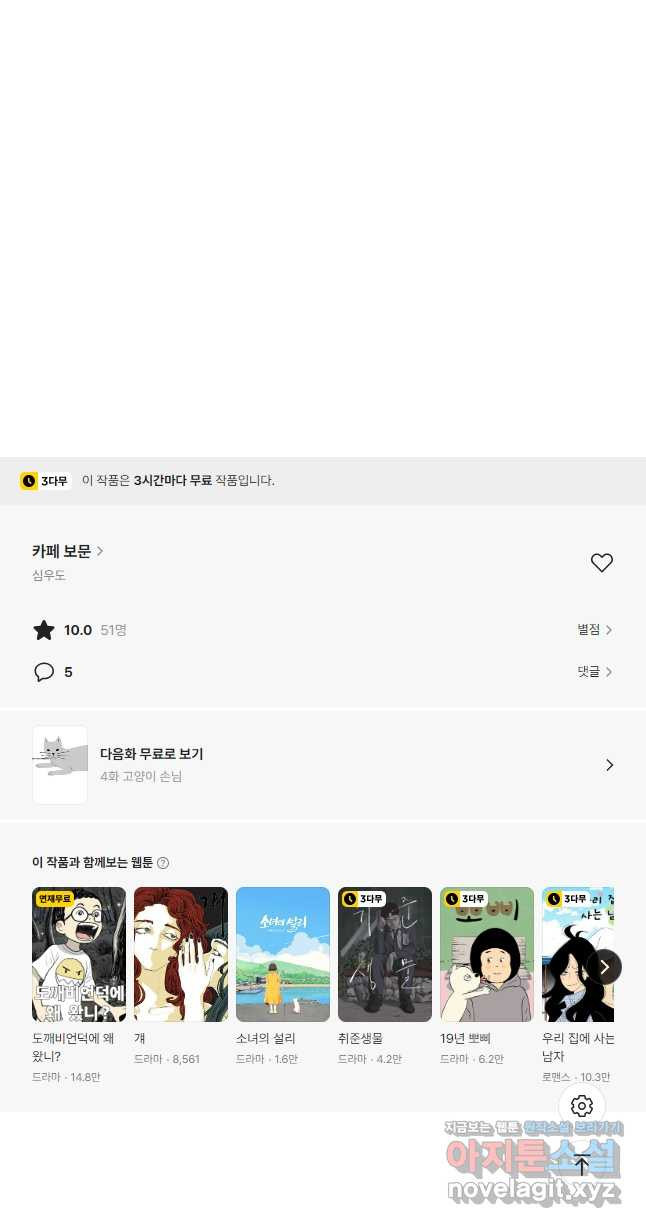The width and height of the screenshot is (646, 1228).
Task: Open the 카페 보문 title page
Action: point(67,551)
